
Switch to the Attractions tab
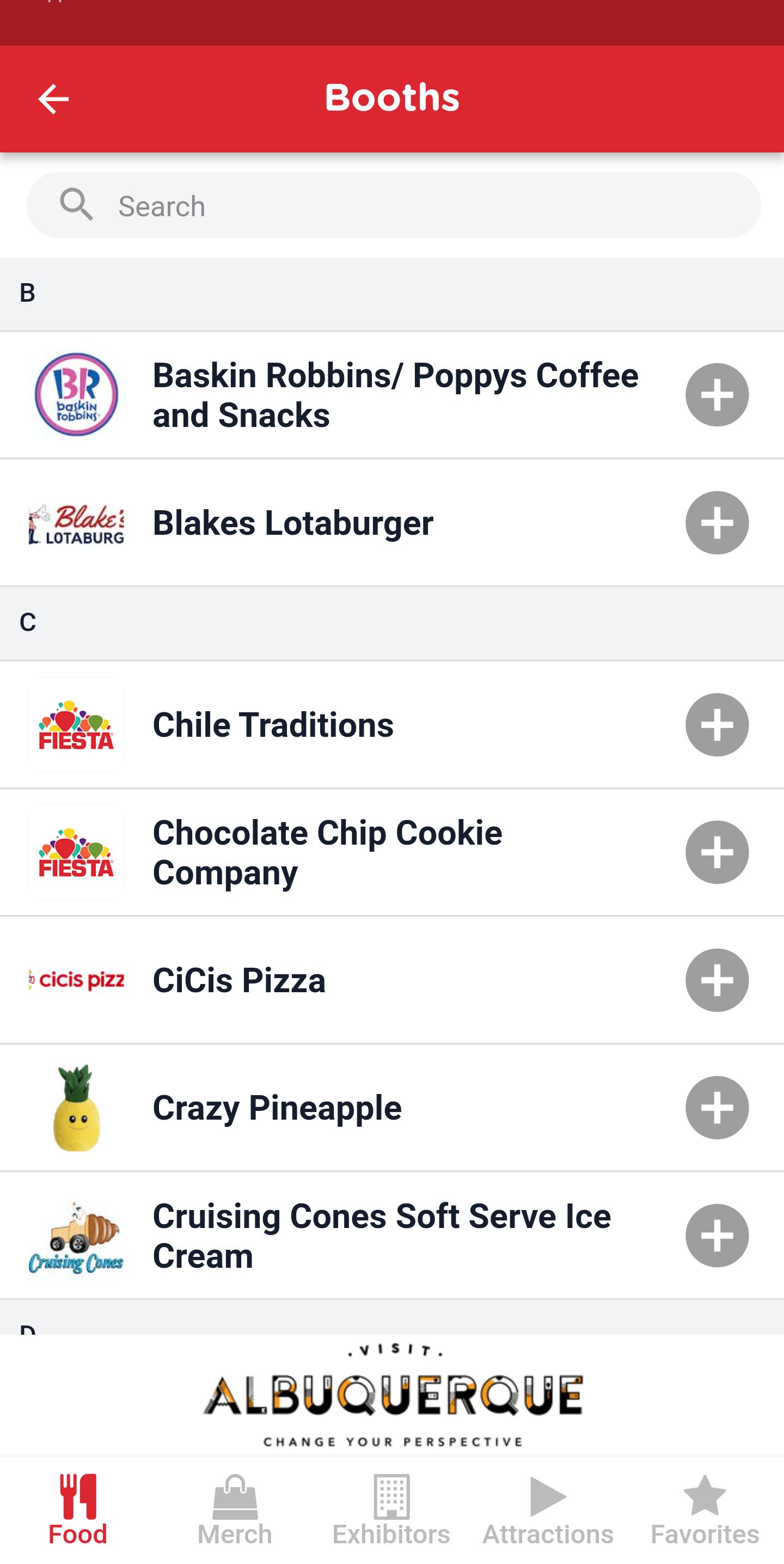pyautogui.click(x=548, y=1510)
